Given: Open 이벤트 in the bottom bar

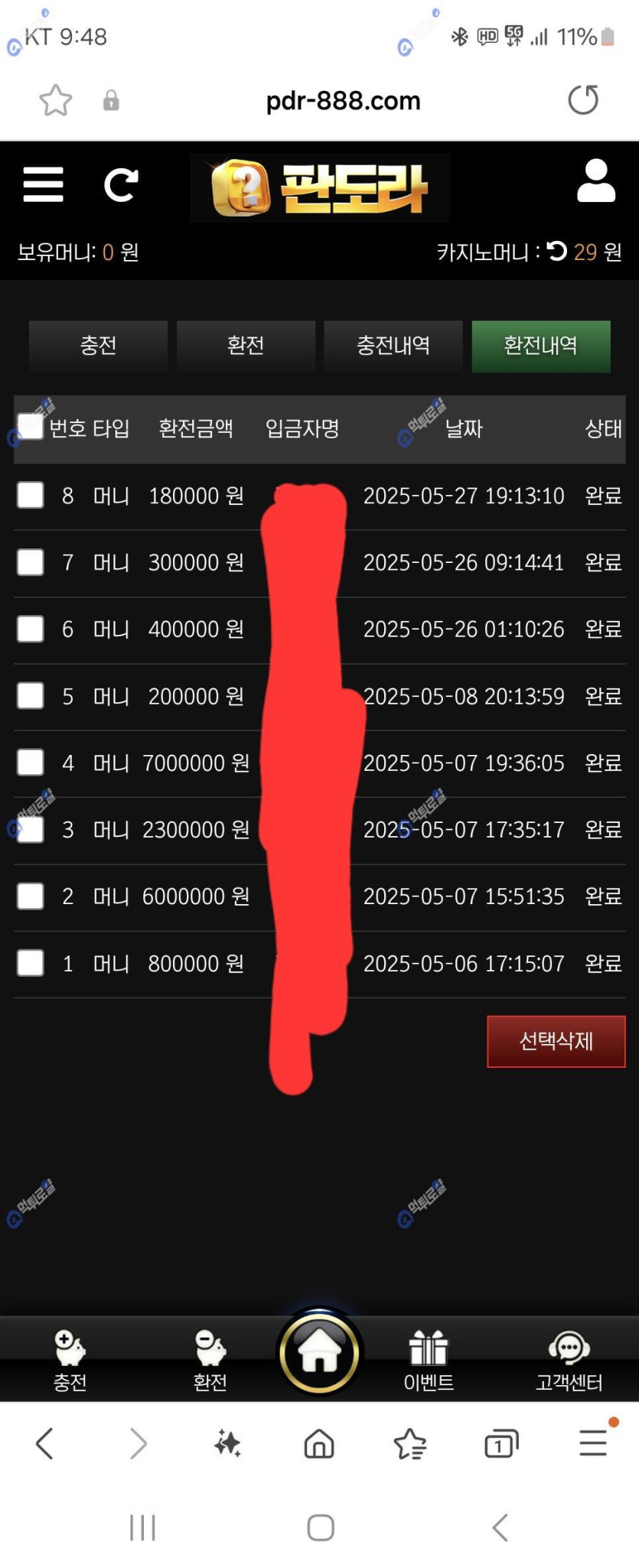Looking at the screenshot, I should point(429,1361).
